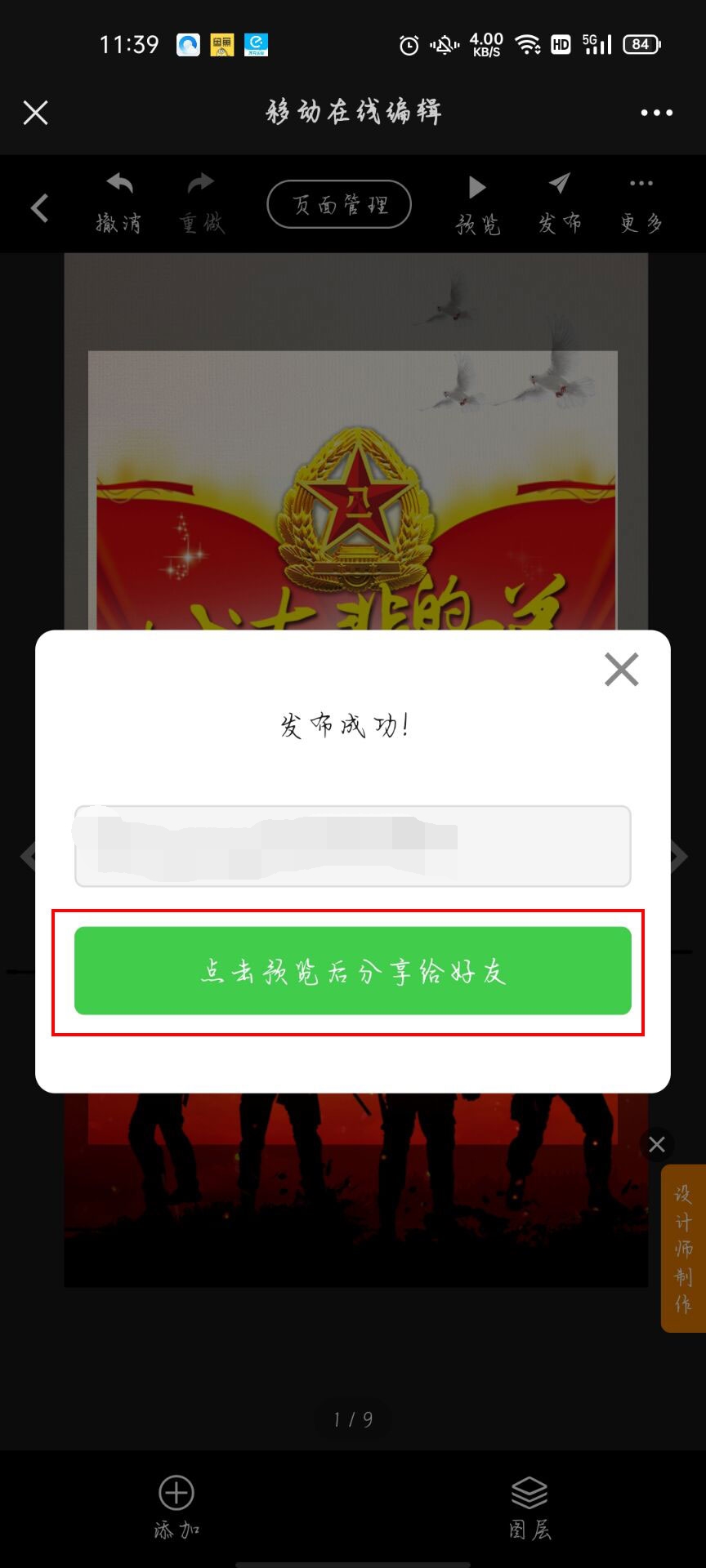Open 设计师制作 side tab

684,1249
